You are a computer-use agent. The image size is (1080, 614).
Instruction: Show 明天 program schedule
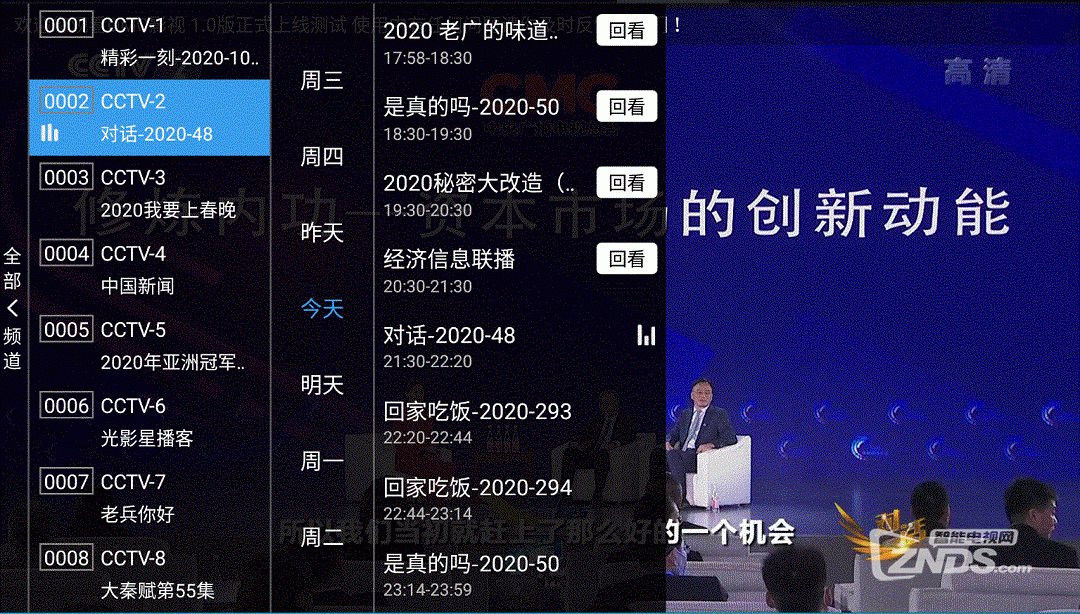tap(322, 385)
